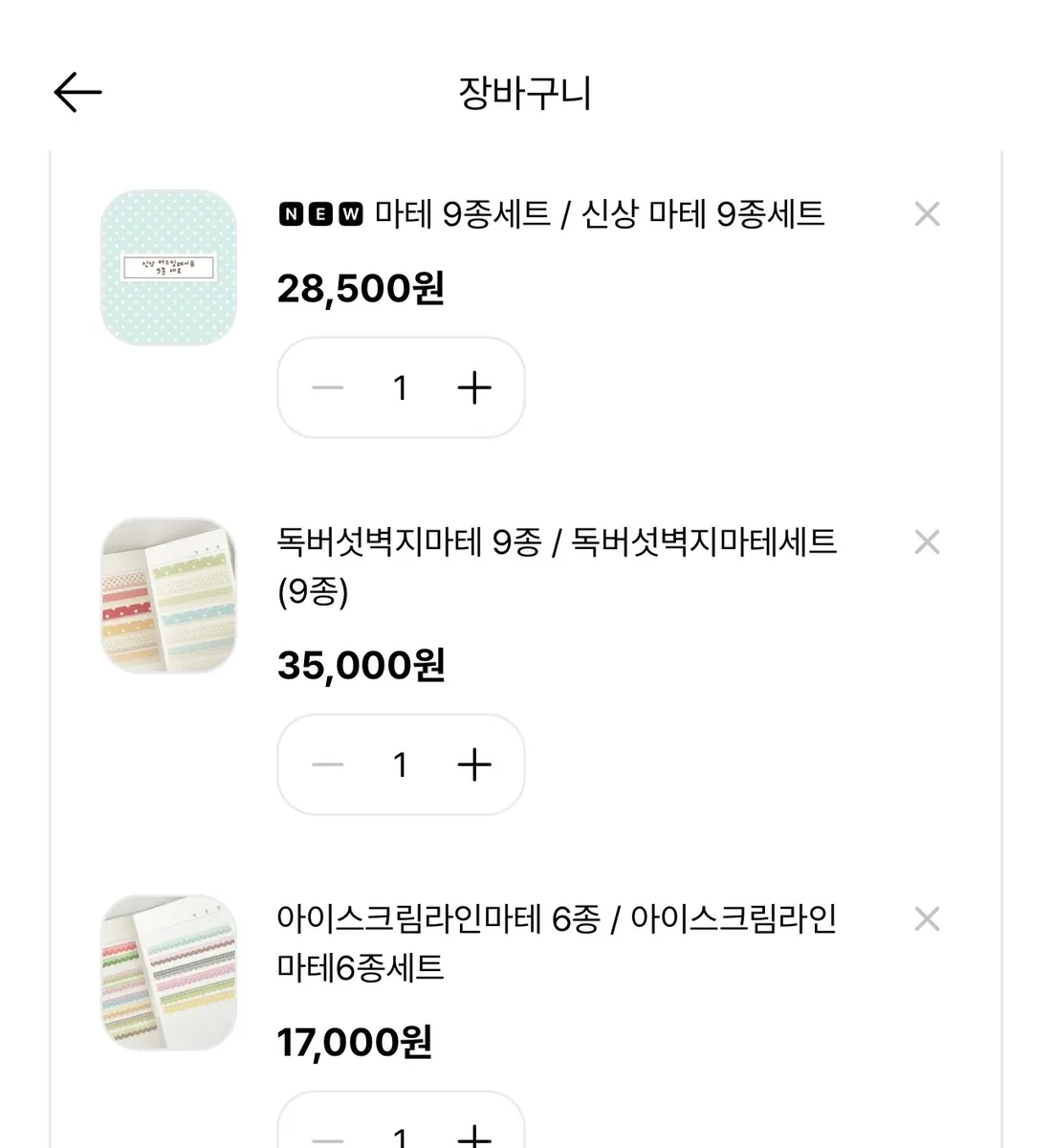Tap the NEW badge on 마테 9종세트
Viewport: 1052px width, 1148px height.
[318, 215]
